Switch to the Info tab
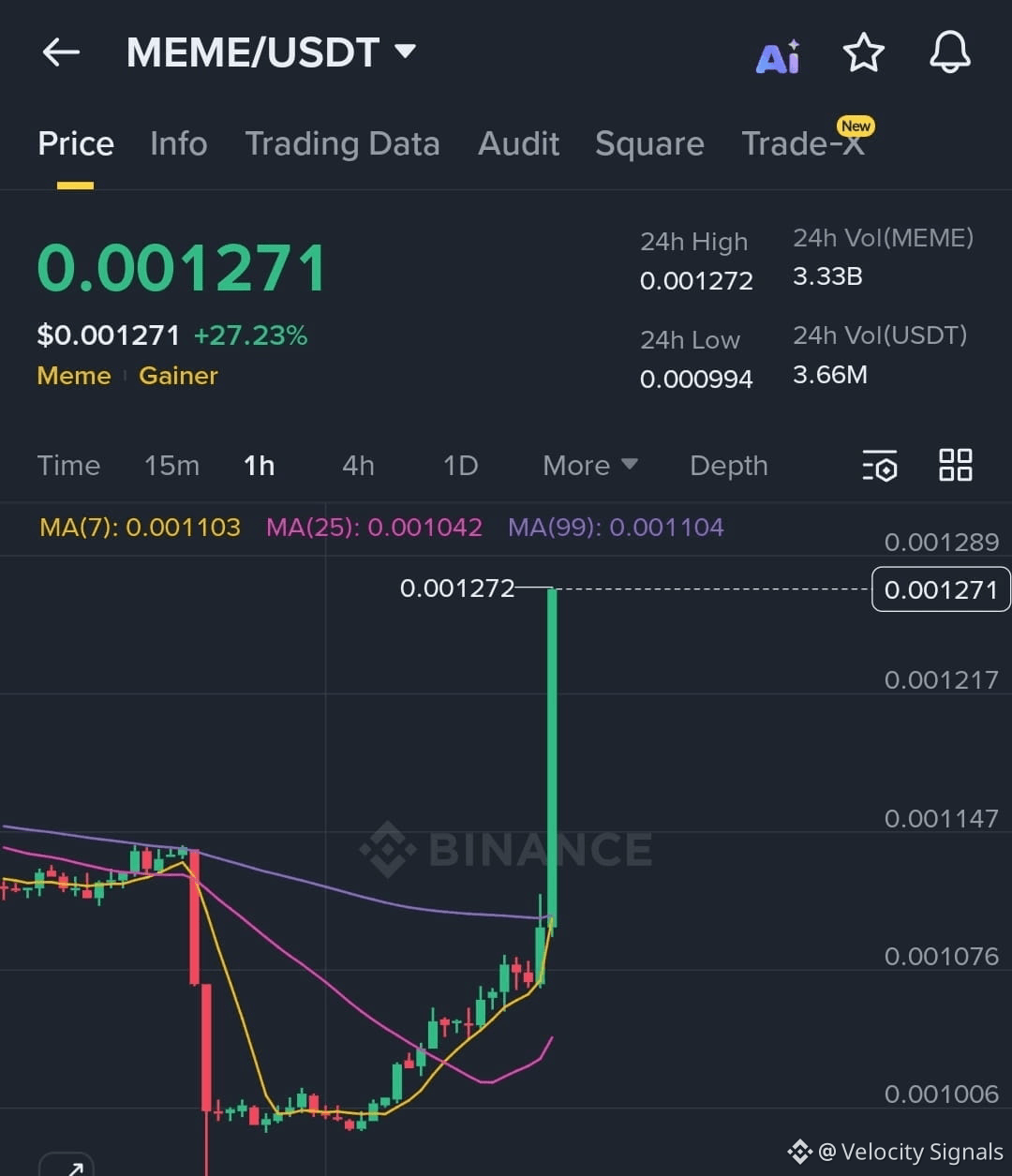Viewport: 1012px width, 1176px height. (x=178, y=143)
